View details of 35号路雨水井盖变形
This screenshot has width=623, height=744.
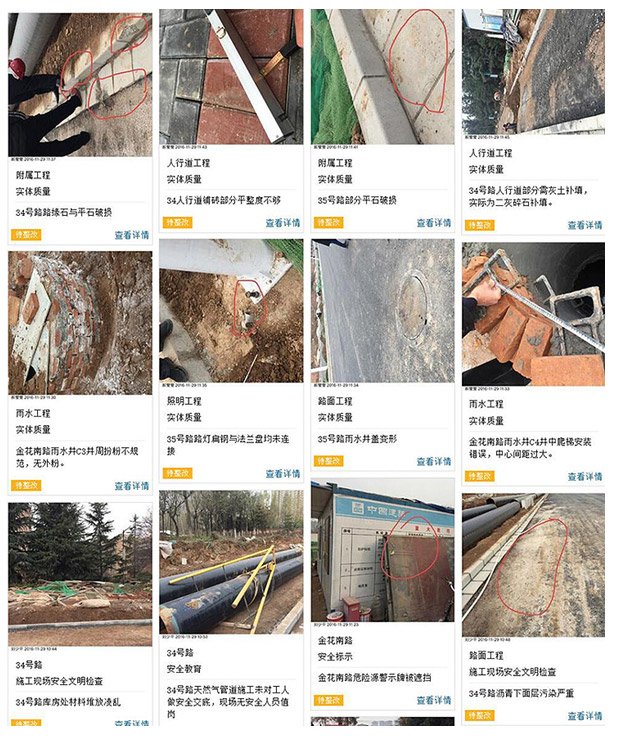point(433,462)
